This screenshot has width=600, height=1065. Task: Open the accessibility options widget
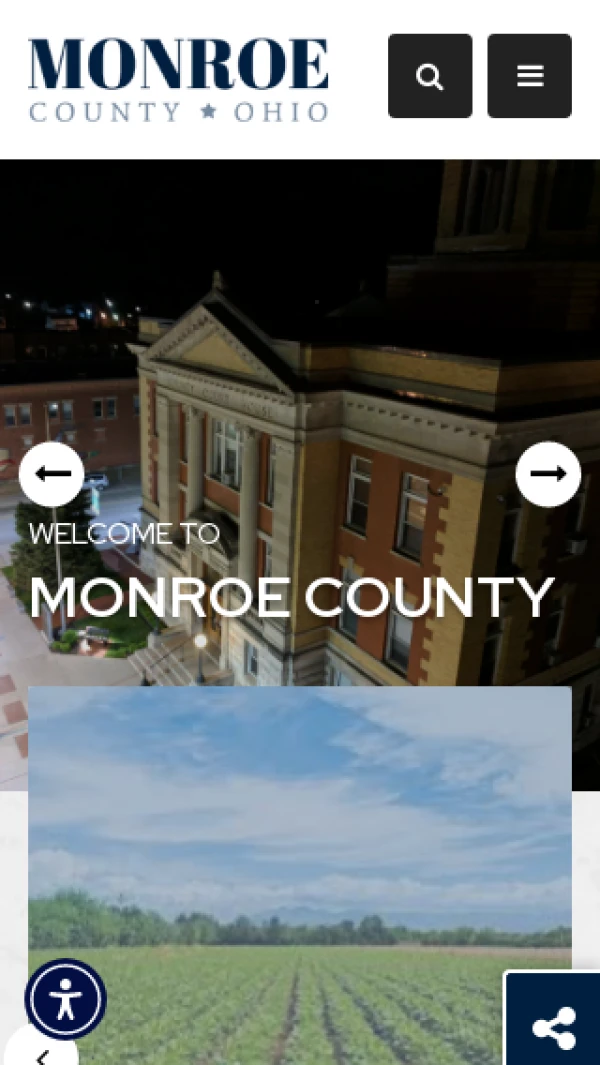(66, 999)
